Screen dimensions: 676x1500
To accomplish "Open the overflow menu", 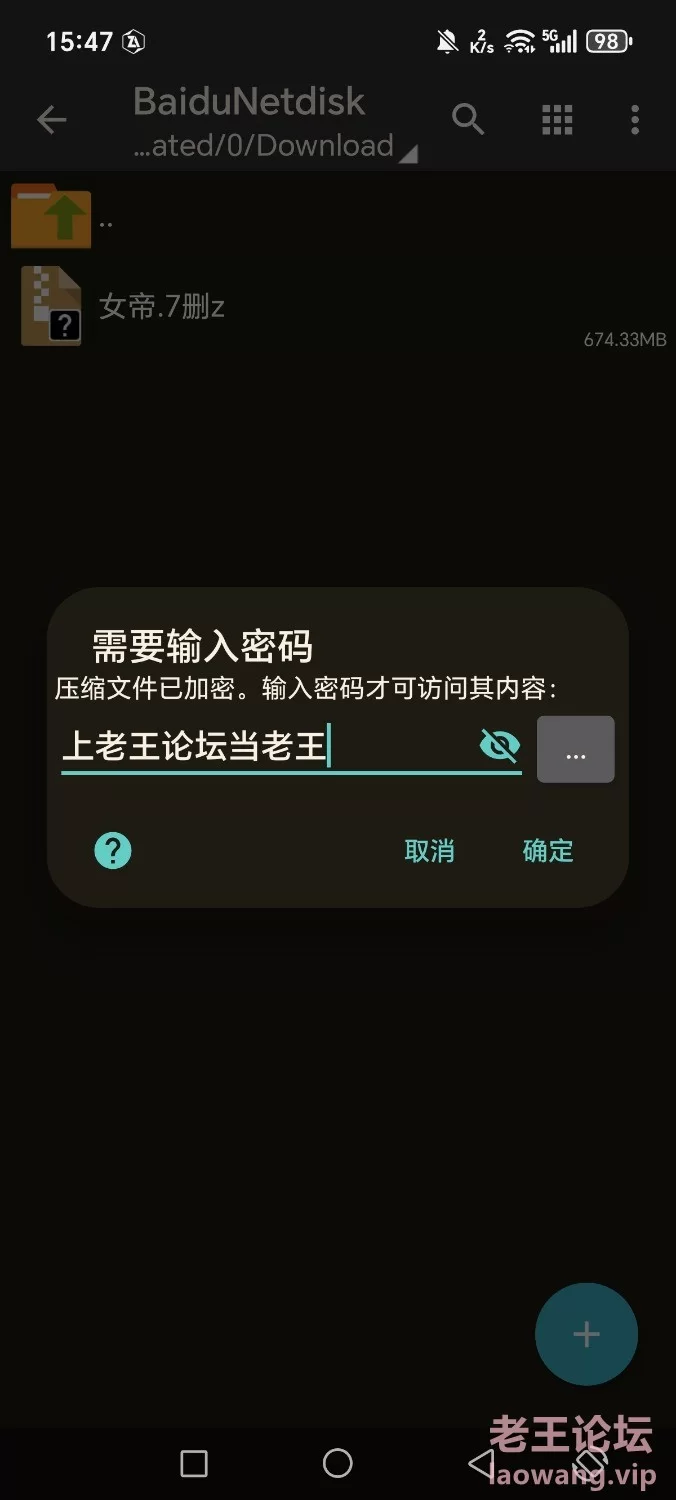I will [635, 119].
